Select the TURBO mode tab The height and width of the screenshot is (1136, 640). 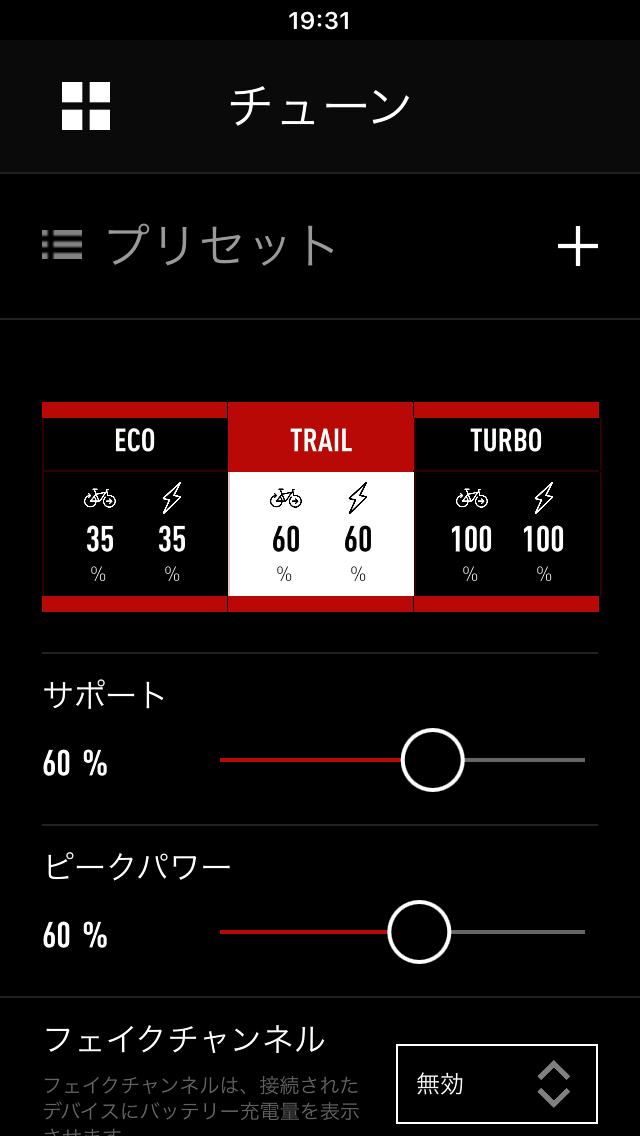click(x=507, y=507)
